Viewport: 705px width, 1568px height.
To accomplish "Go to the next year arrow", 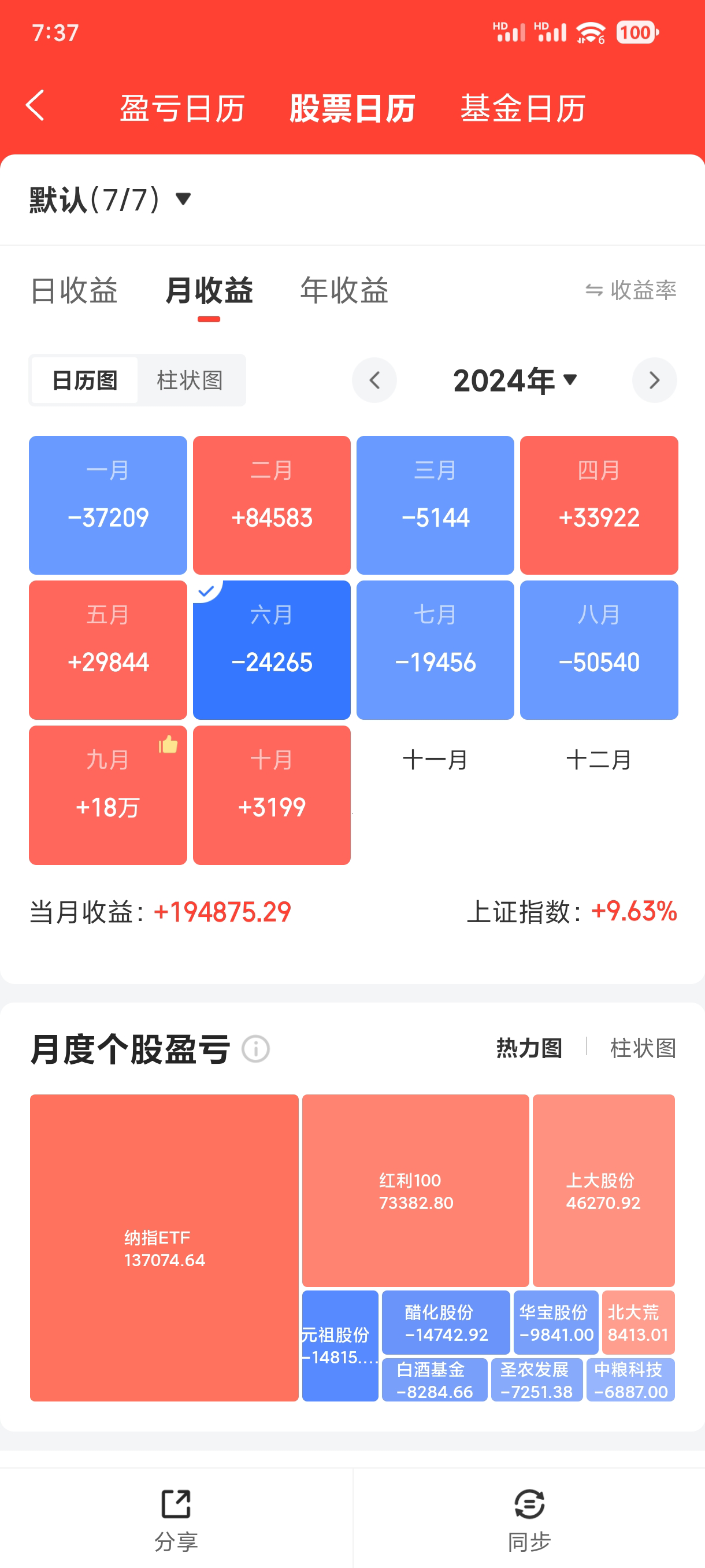I will tap(654, 380).
